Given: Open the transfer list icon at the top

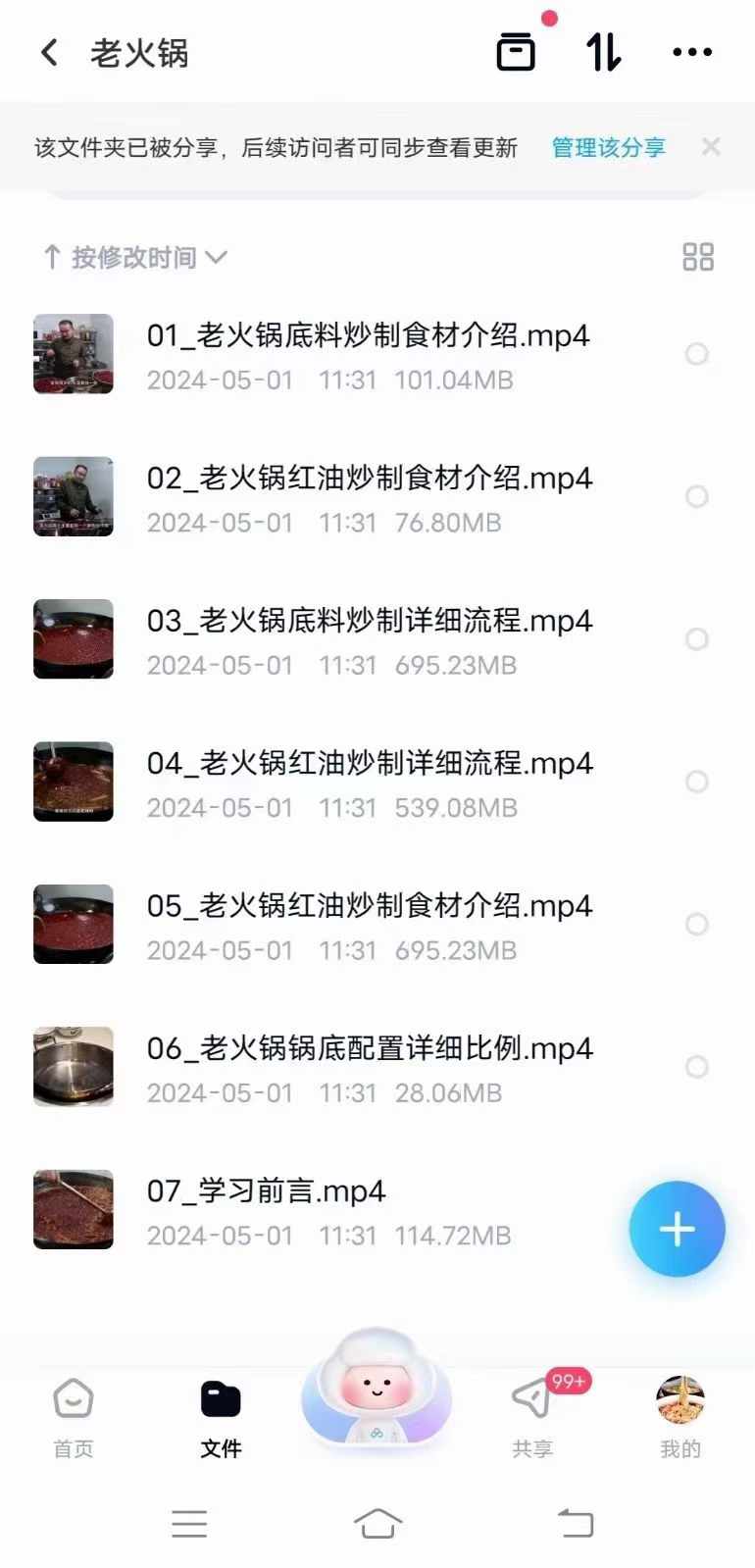Looking at the screenshot, I should [517, 50].
